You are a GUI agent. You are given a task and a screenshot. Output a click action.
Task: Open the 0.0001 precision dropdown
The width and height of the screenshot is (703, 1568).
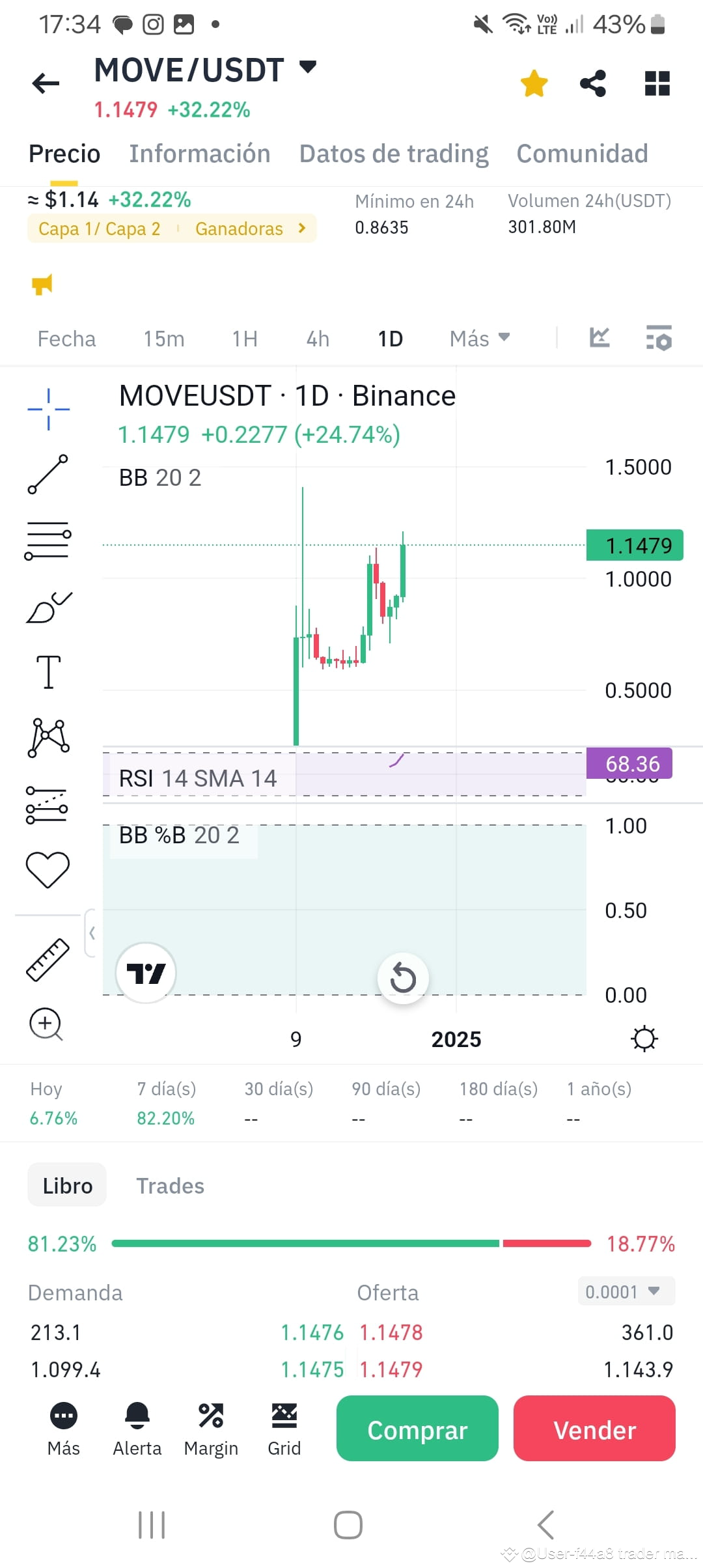(x=625, y=1291)
